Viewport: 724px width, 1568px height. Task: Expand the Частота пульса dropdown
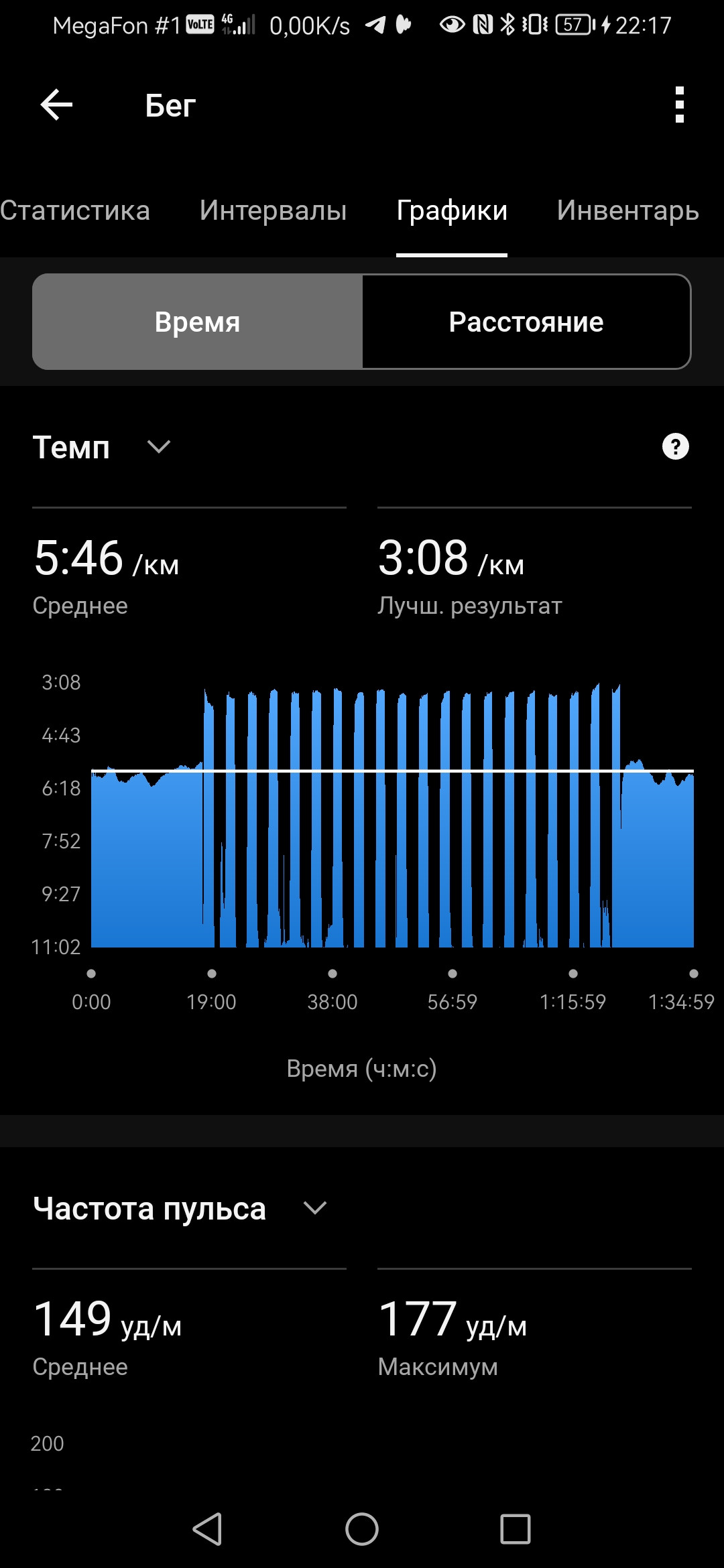click(314, 1208)
